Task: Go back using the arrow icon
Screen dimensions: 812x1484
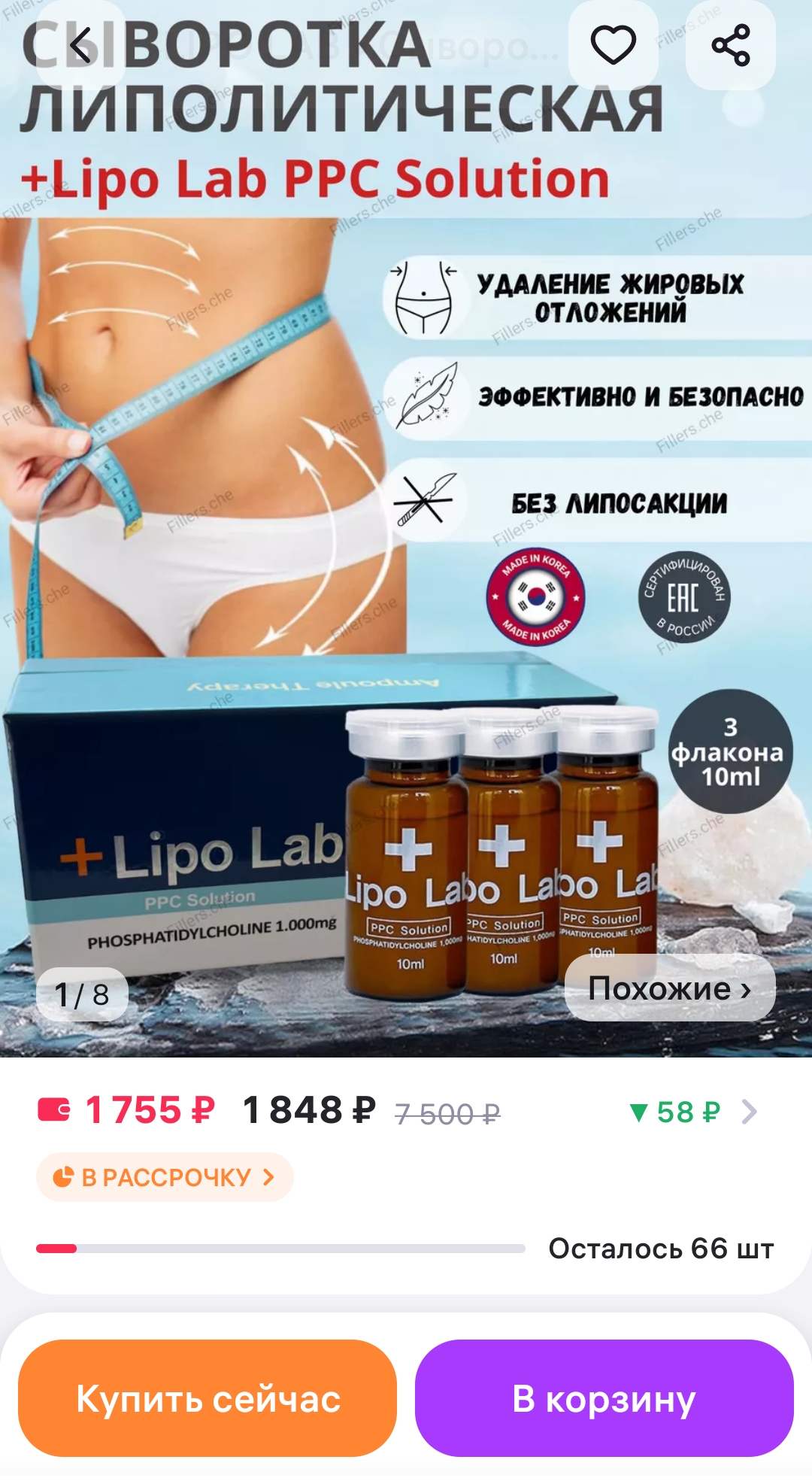Action: [80, 45]
